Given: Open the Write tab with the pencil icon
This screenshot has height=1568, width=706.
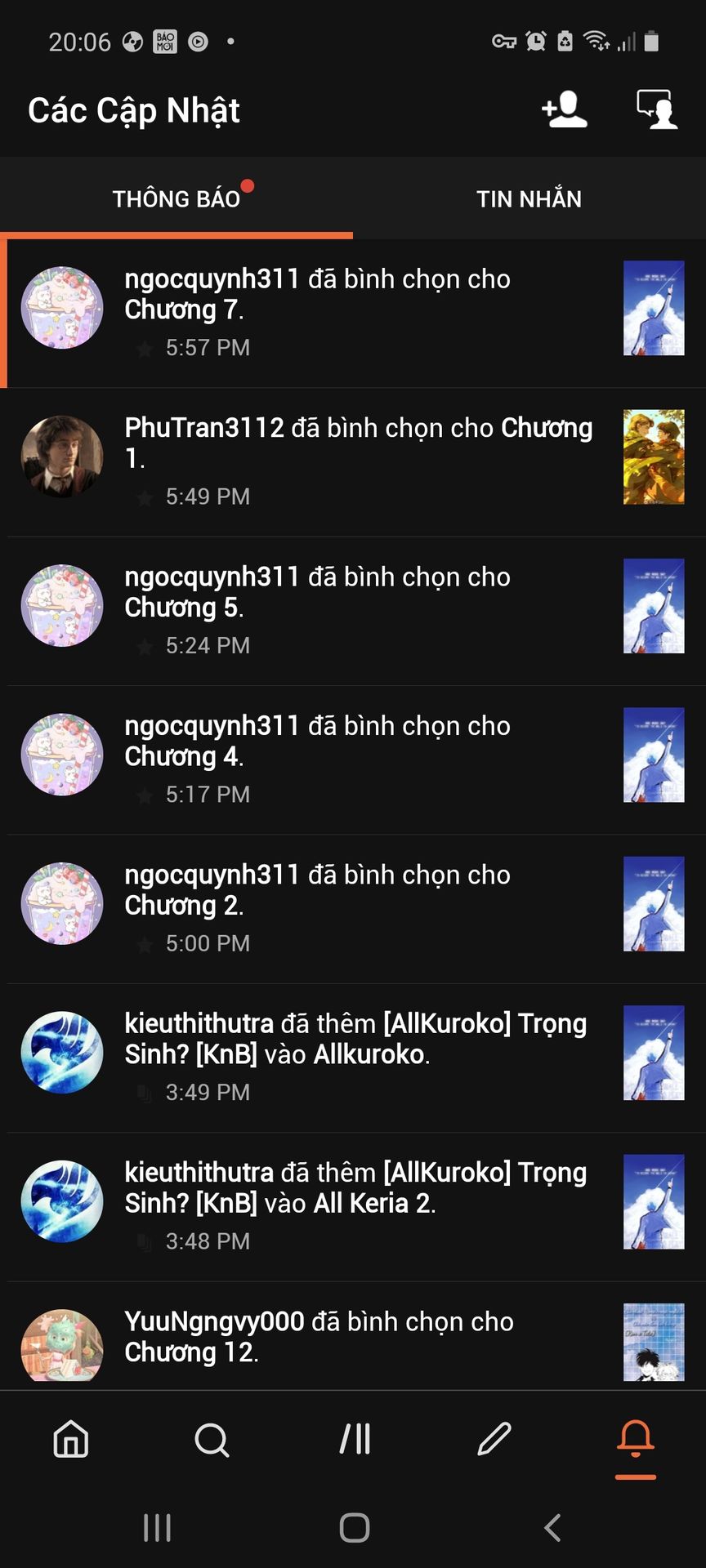Looking at the screenshot, I should point(494,1439).
